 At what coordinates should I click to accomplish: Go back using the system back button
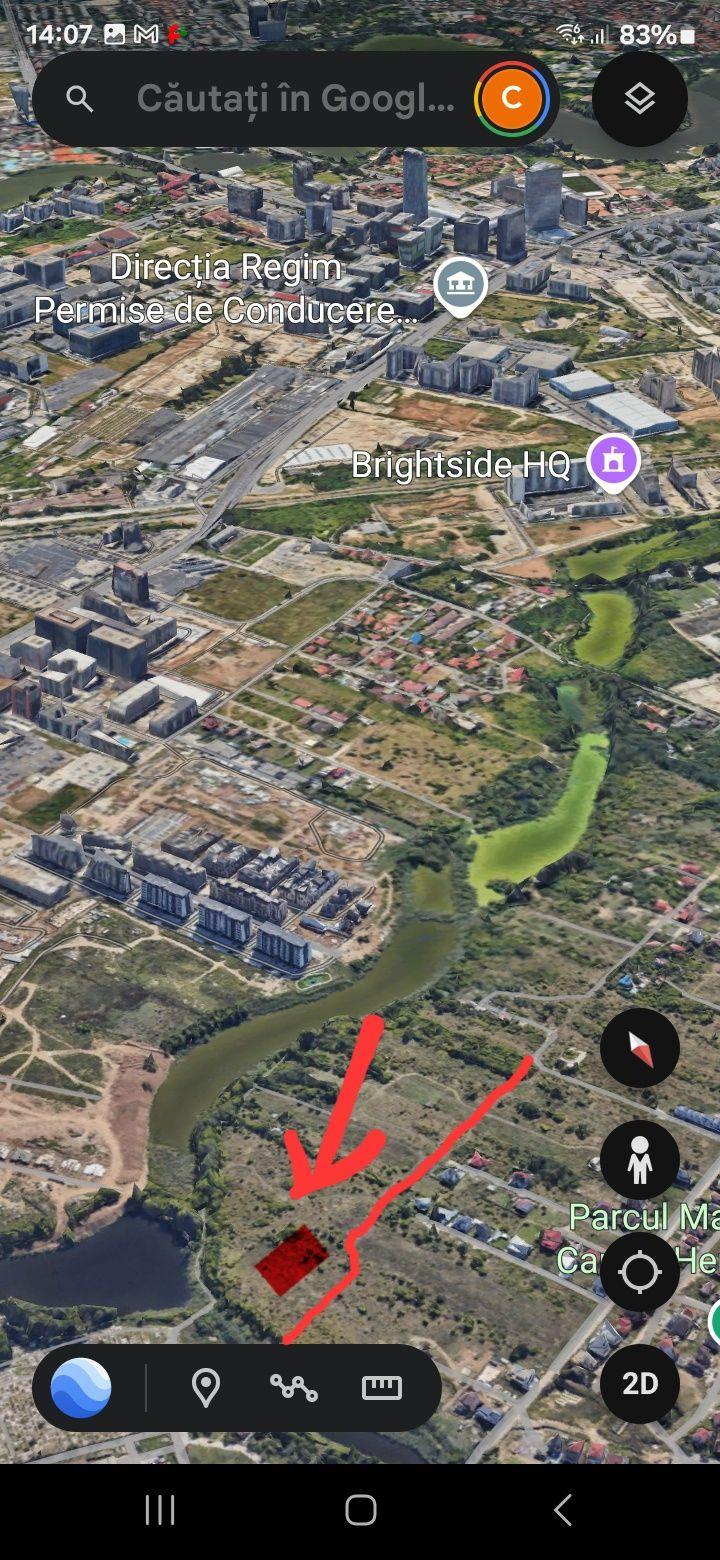pos(563,1510)
